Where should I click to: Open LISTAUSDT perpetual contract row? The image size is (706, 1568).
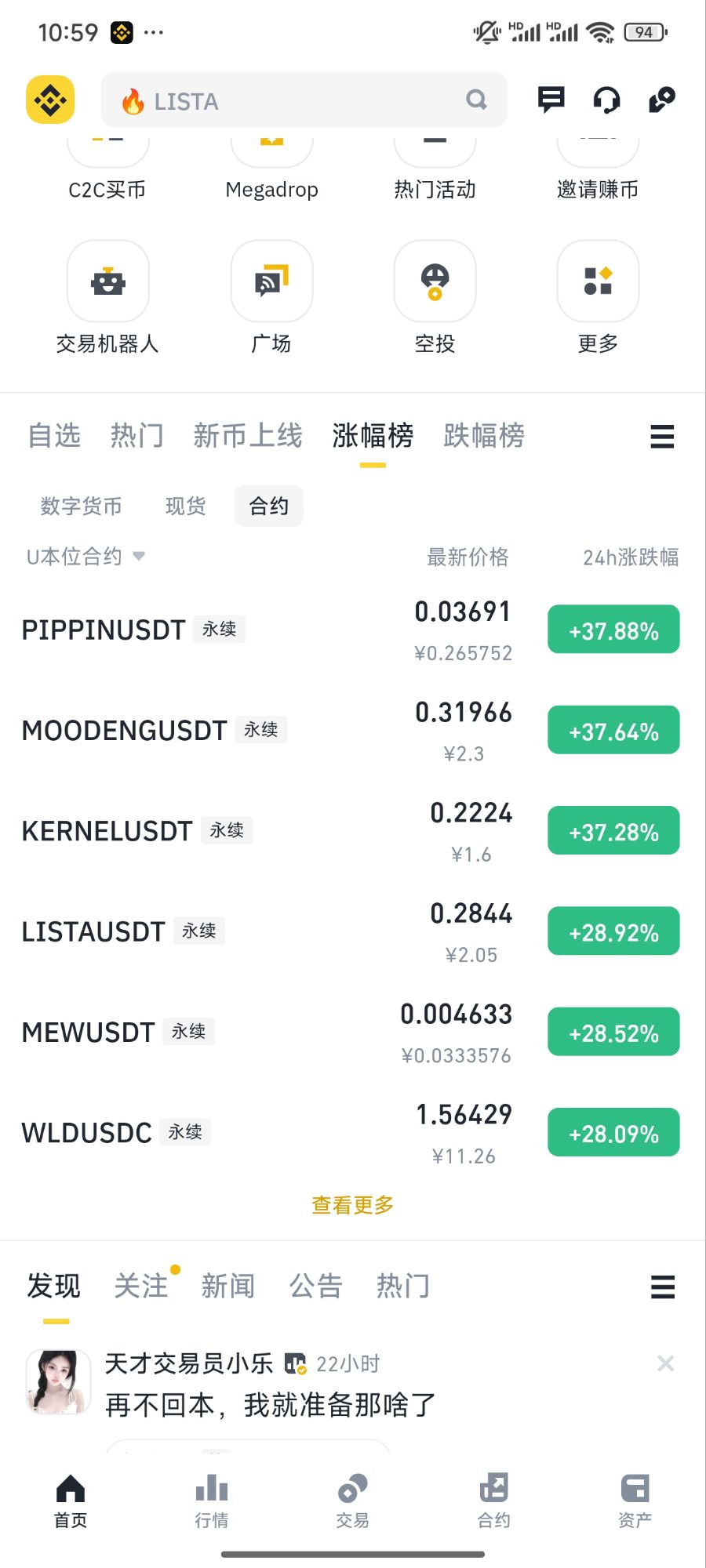(x=351, y=931)
